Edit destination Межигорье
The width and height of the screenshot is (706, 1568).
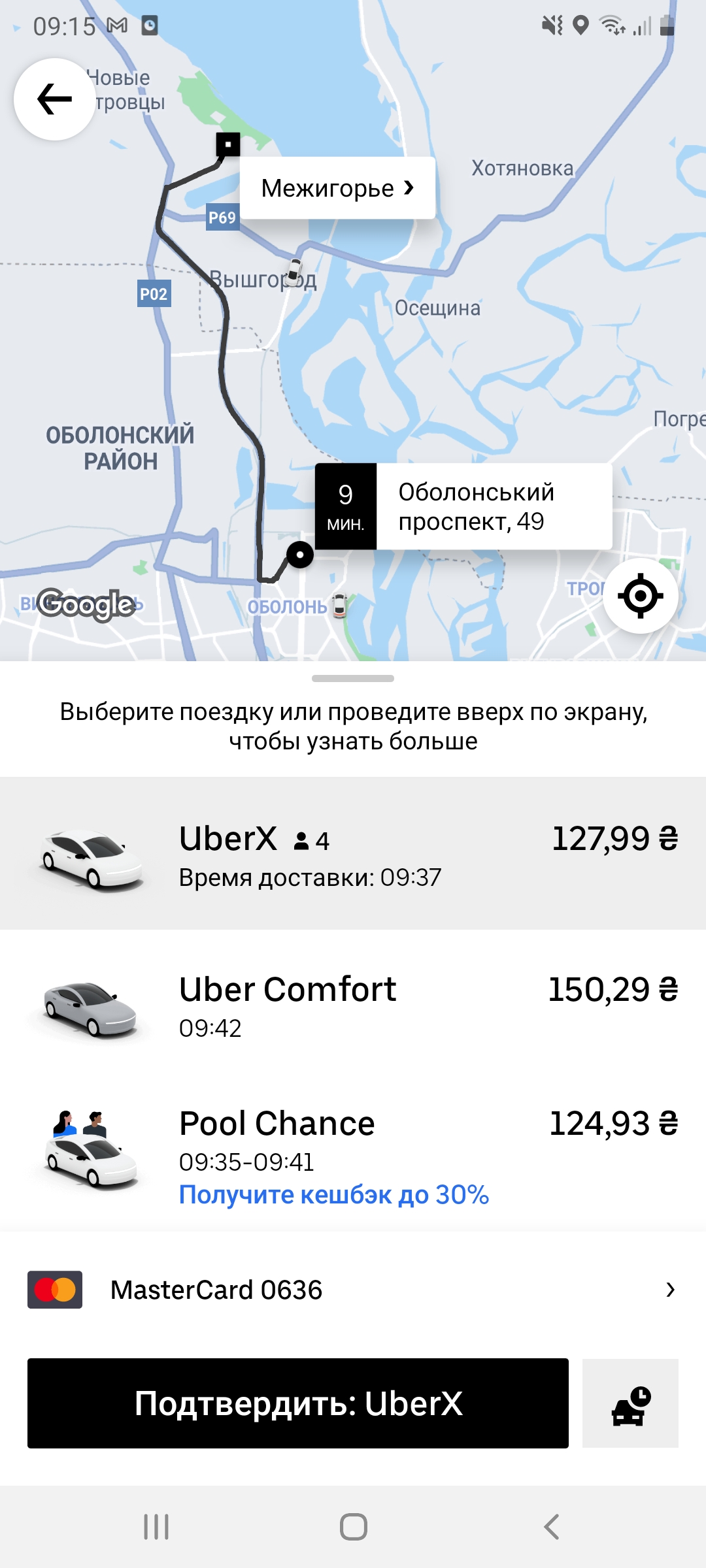(337, 188)
